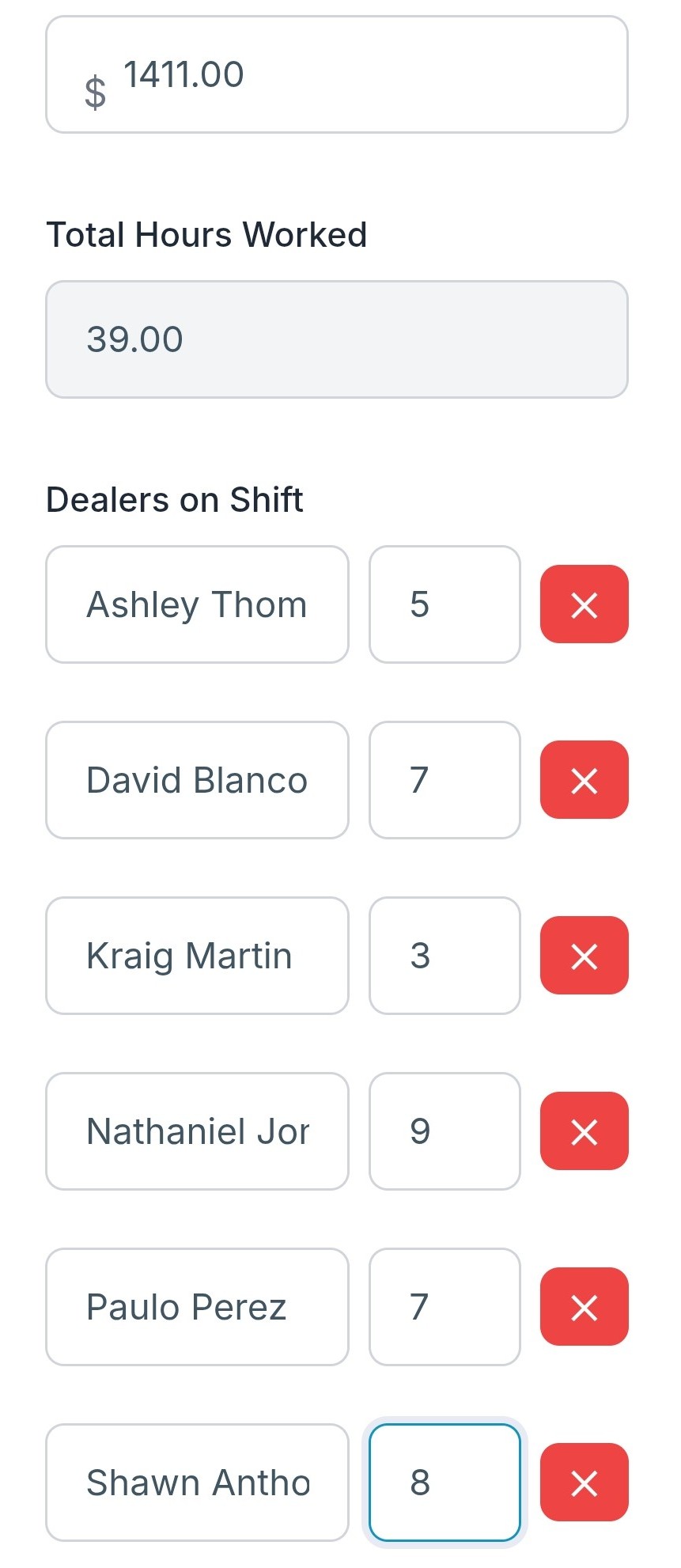Select the Ashley Thom name field

coord(196,604)
